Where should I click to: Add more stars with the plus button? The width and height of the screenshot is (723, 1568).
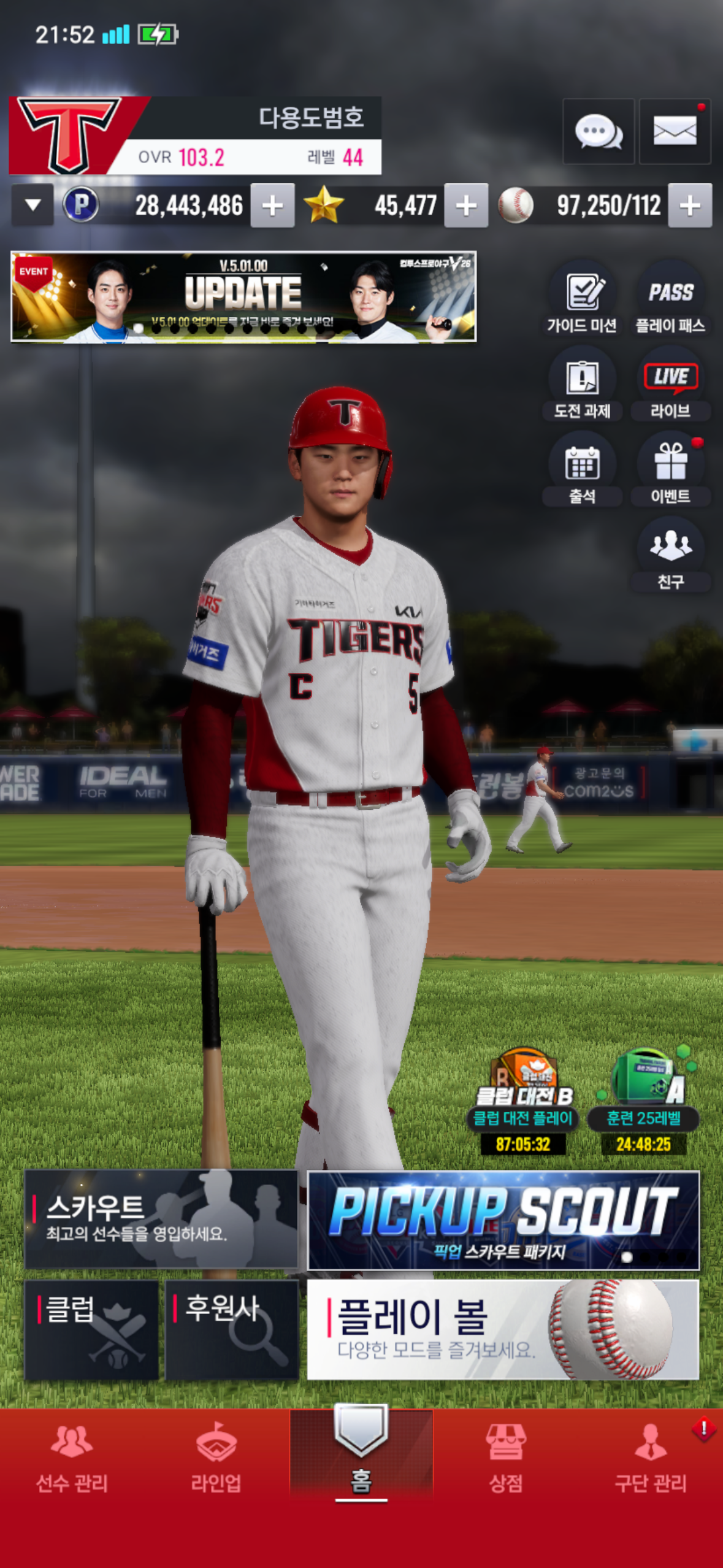coord(466,206)
